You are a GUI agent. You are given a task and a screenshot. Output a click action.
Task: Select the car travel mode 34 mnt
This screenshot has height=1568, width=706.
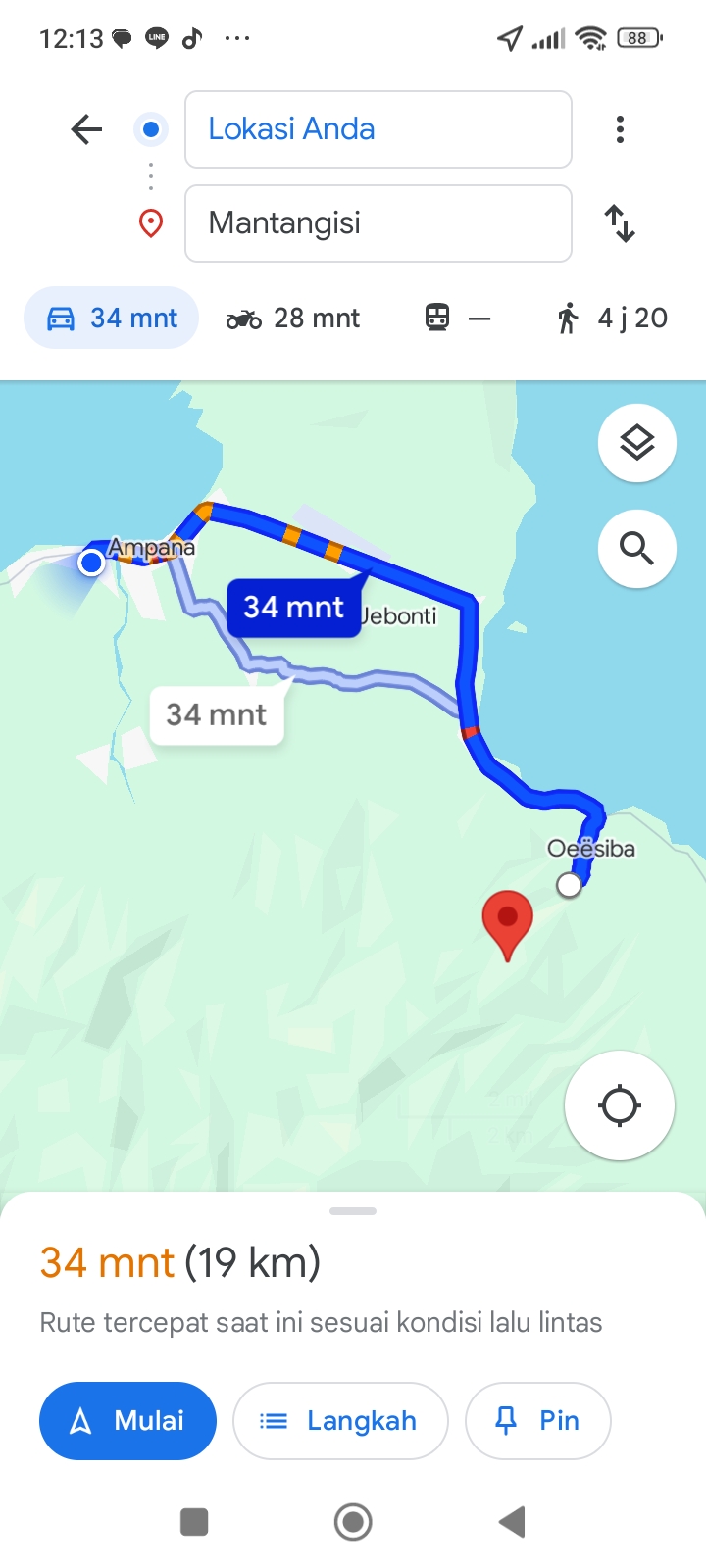112,318
